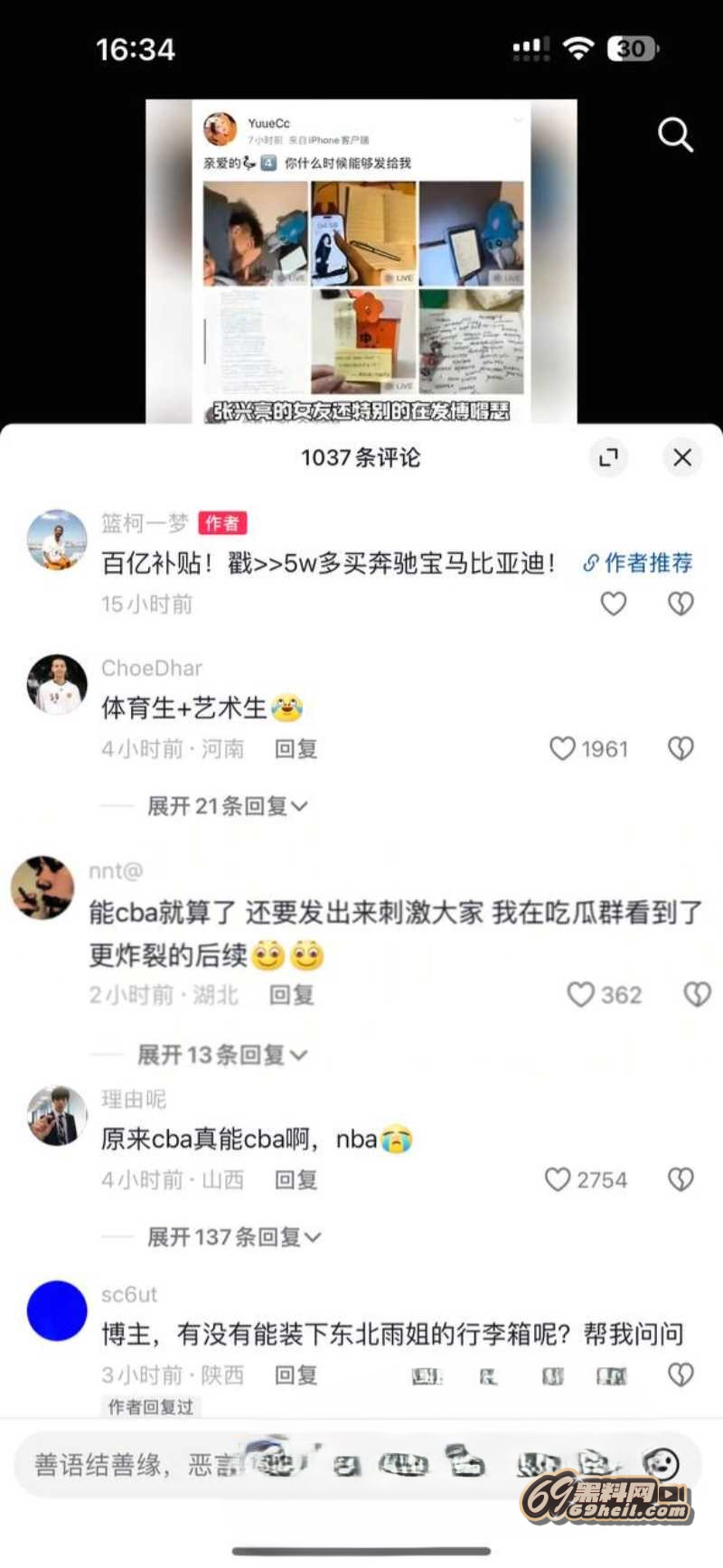
Task: Like ChoeDhar's comment 体育生+艺术生
Action: (563, 748)
